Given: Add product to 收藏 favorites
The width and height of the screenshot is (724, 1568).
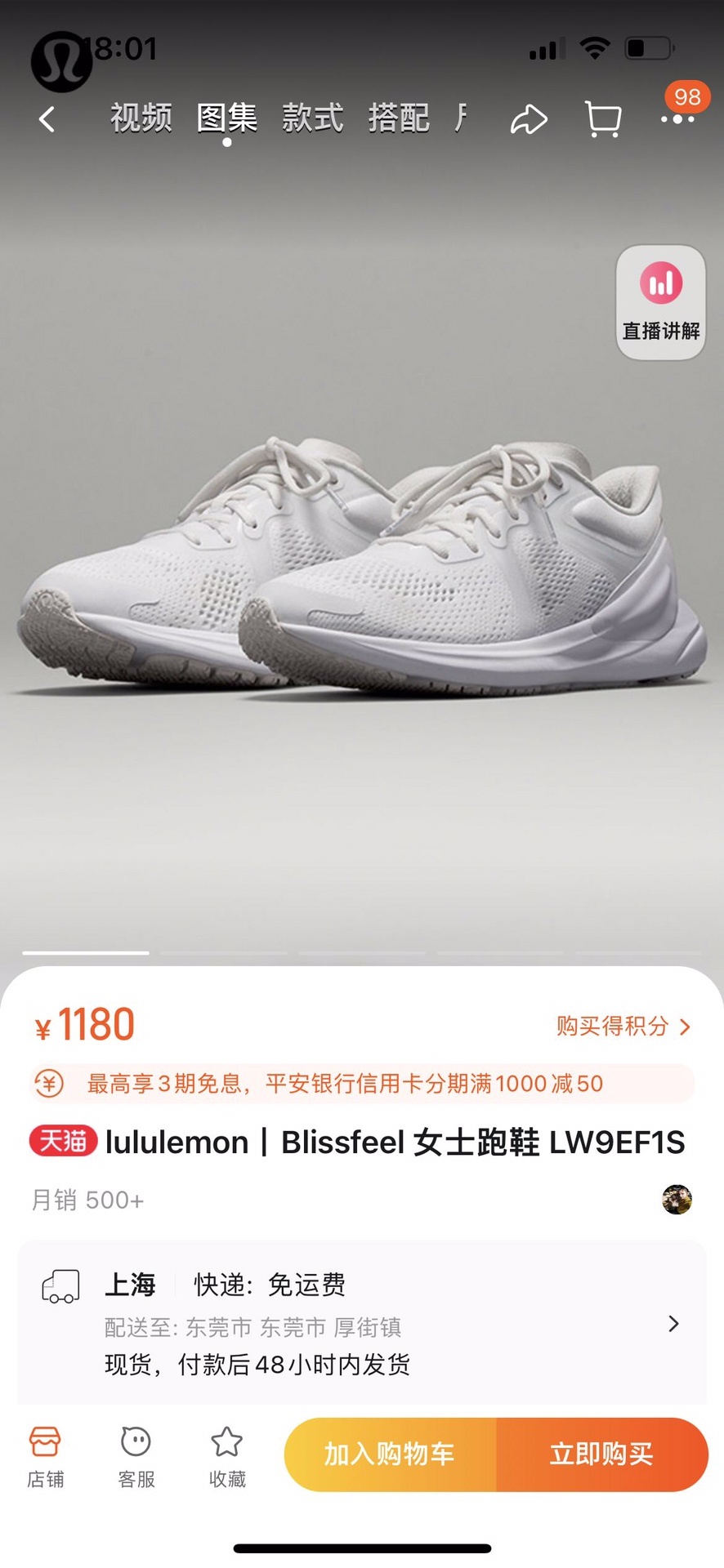Looking at the screenshot, I should coord(227,1458).
